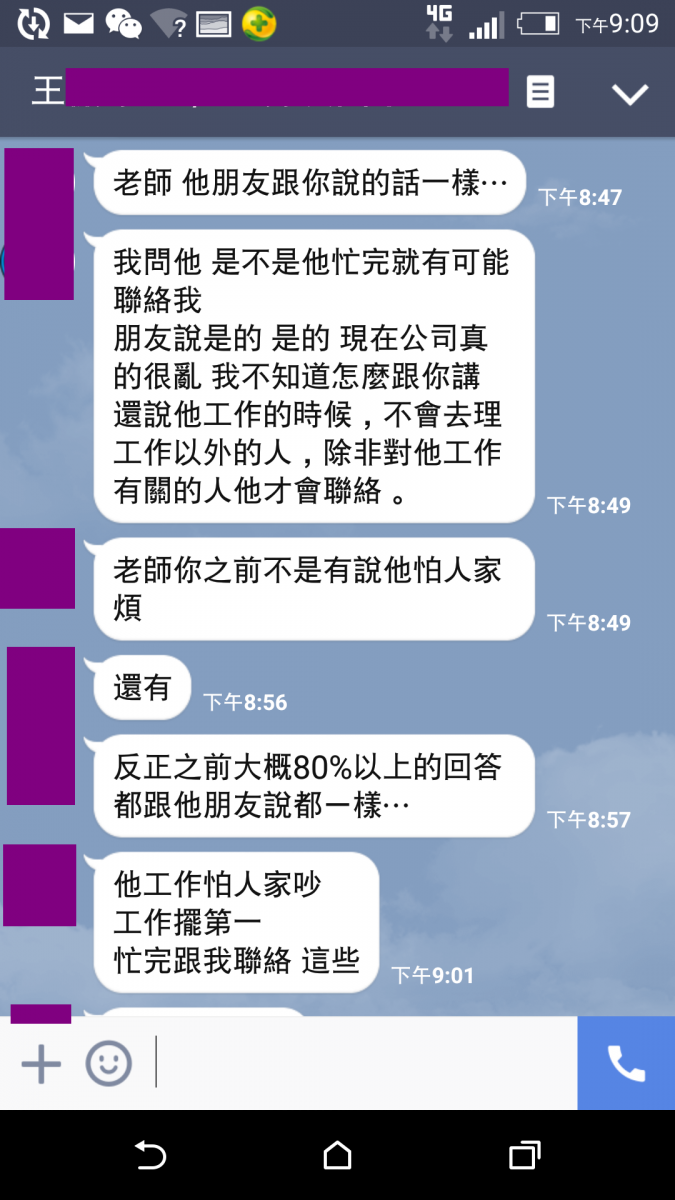Screen dimensions: 675x1200
Task: Open the emoji sticker picker
Action: coord(108,1064)
